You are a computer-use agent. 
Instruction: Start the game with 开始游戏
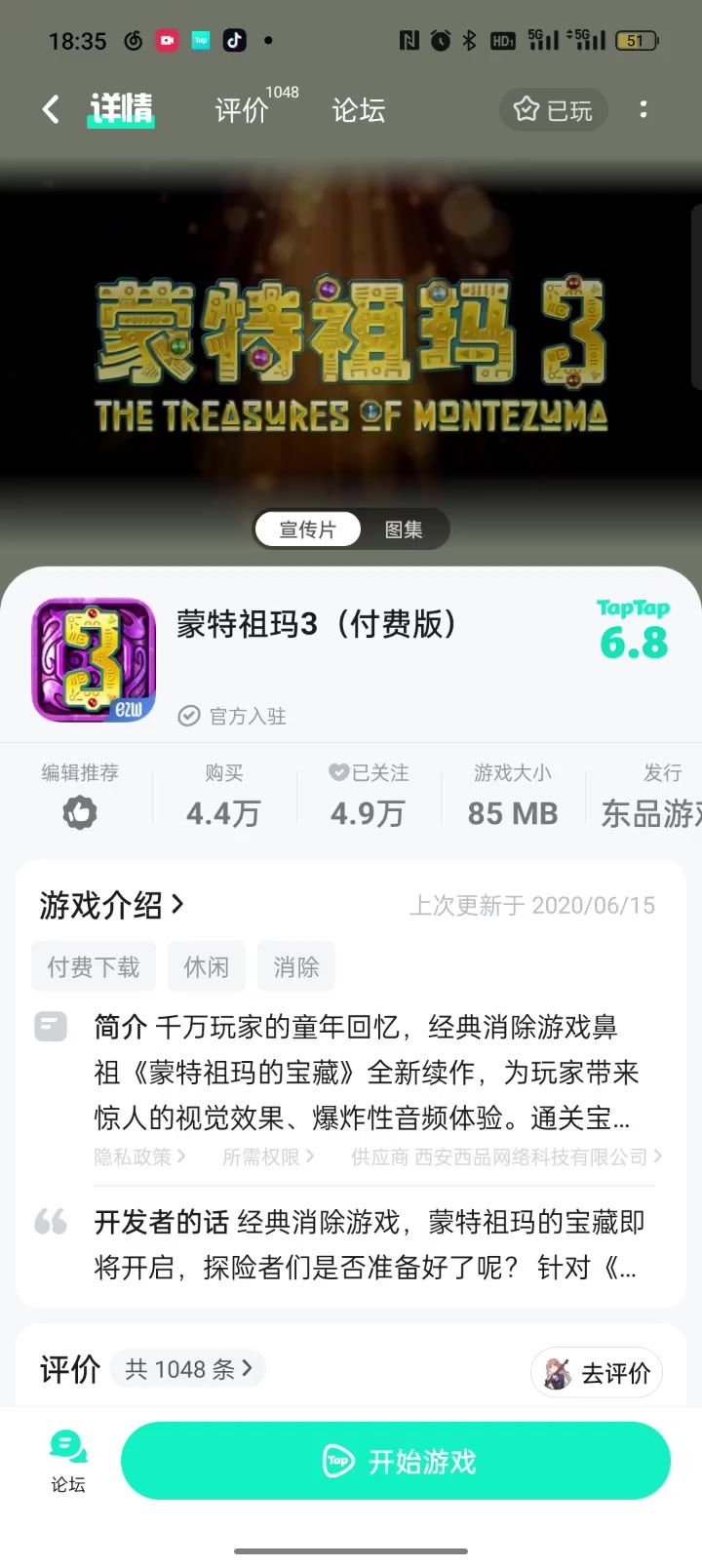click(396, 1461)
